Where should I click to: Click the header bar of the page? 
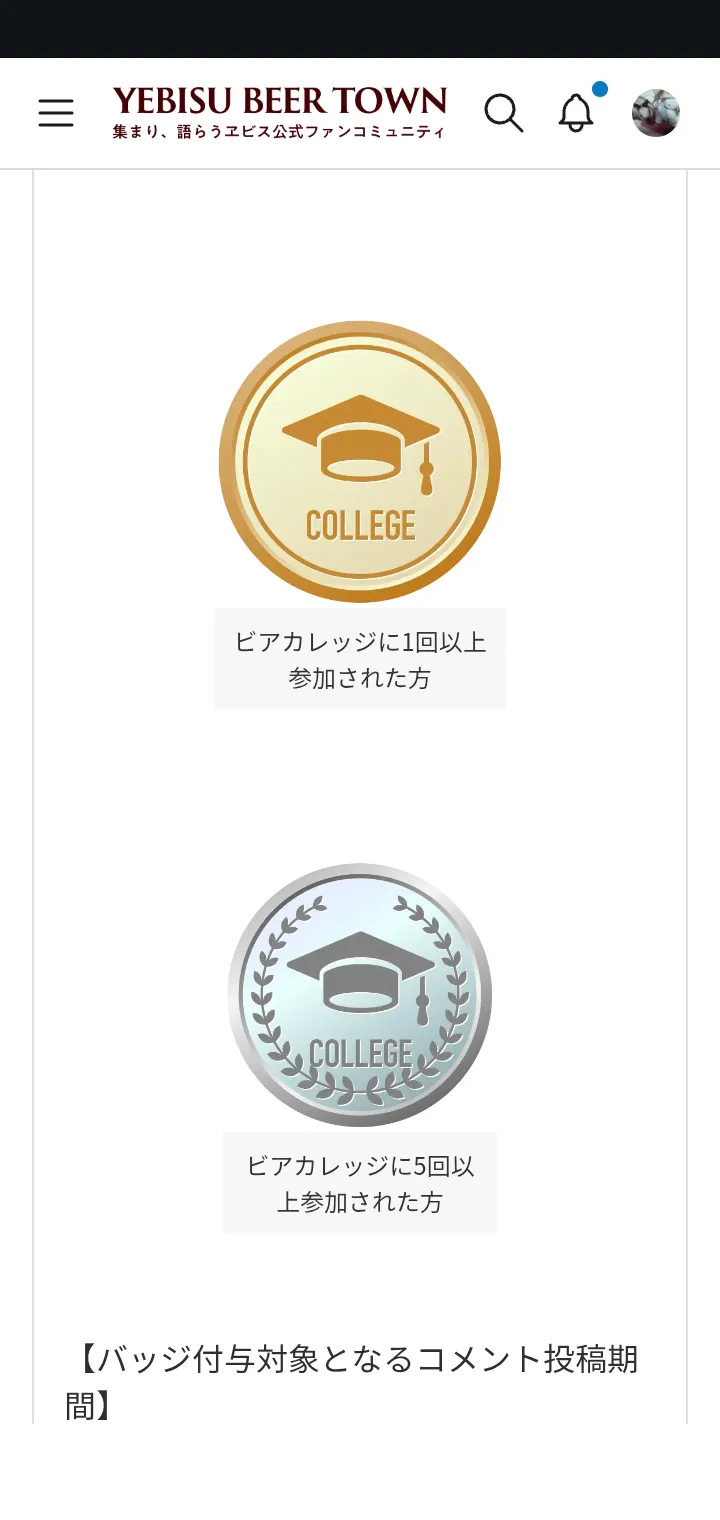(360, 112)
